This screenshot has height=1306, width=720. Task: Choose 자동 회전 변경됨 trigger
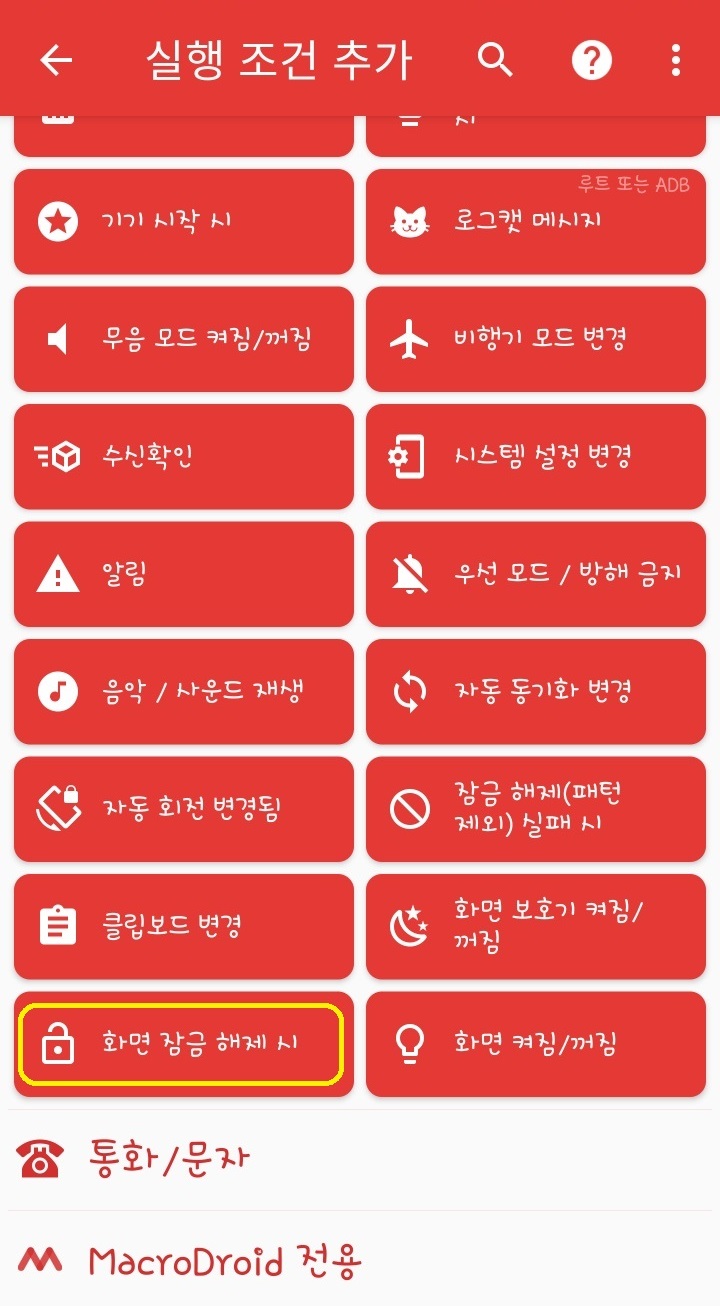tap(184, 809)
